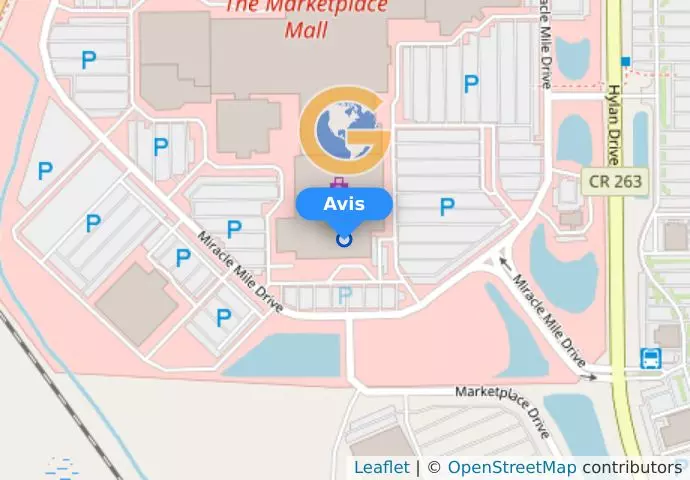Open the Leaflet attribution link
Image resolution: width=690 pixels, height=480 pixels.
[x=381, y=467]
